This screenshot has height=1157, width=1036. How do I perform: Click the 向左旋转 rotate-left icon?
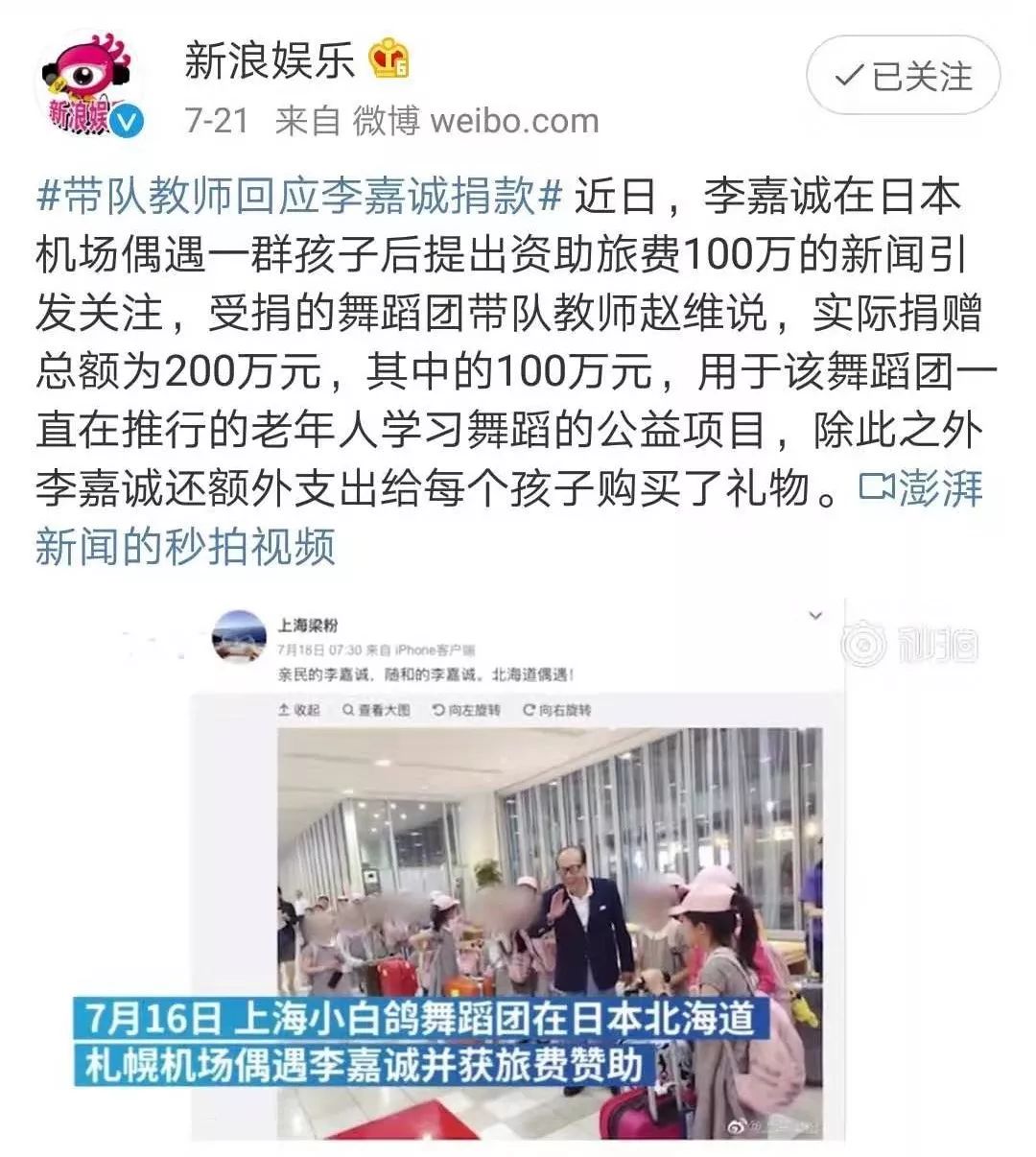point(441,712)
